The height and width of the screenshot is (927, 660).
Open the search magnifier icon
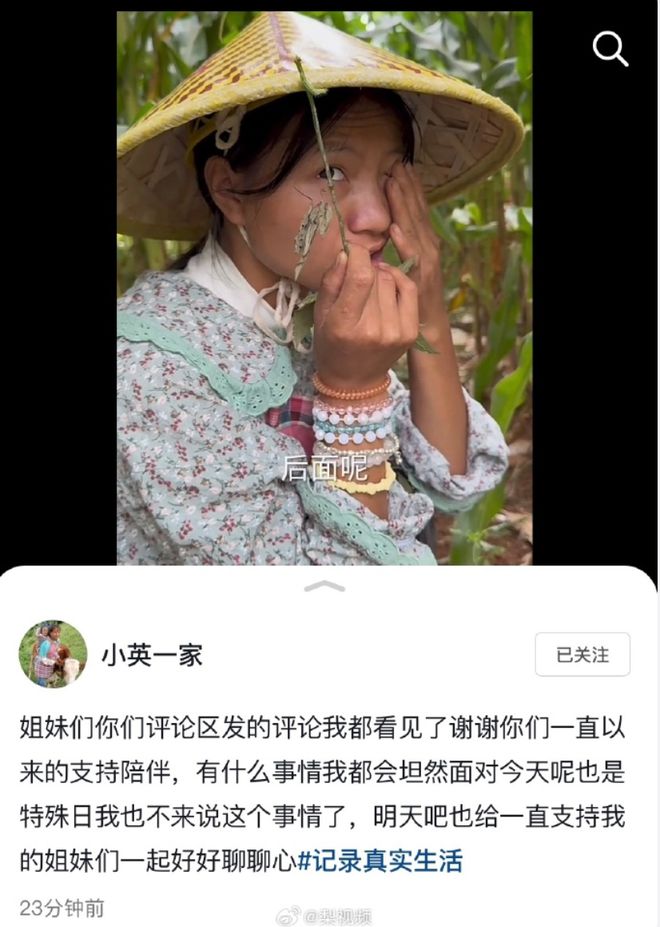pyautogui.click(x=610, y=47)
